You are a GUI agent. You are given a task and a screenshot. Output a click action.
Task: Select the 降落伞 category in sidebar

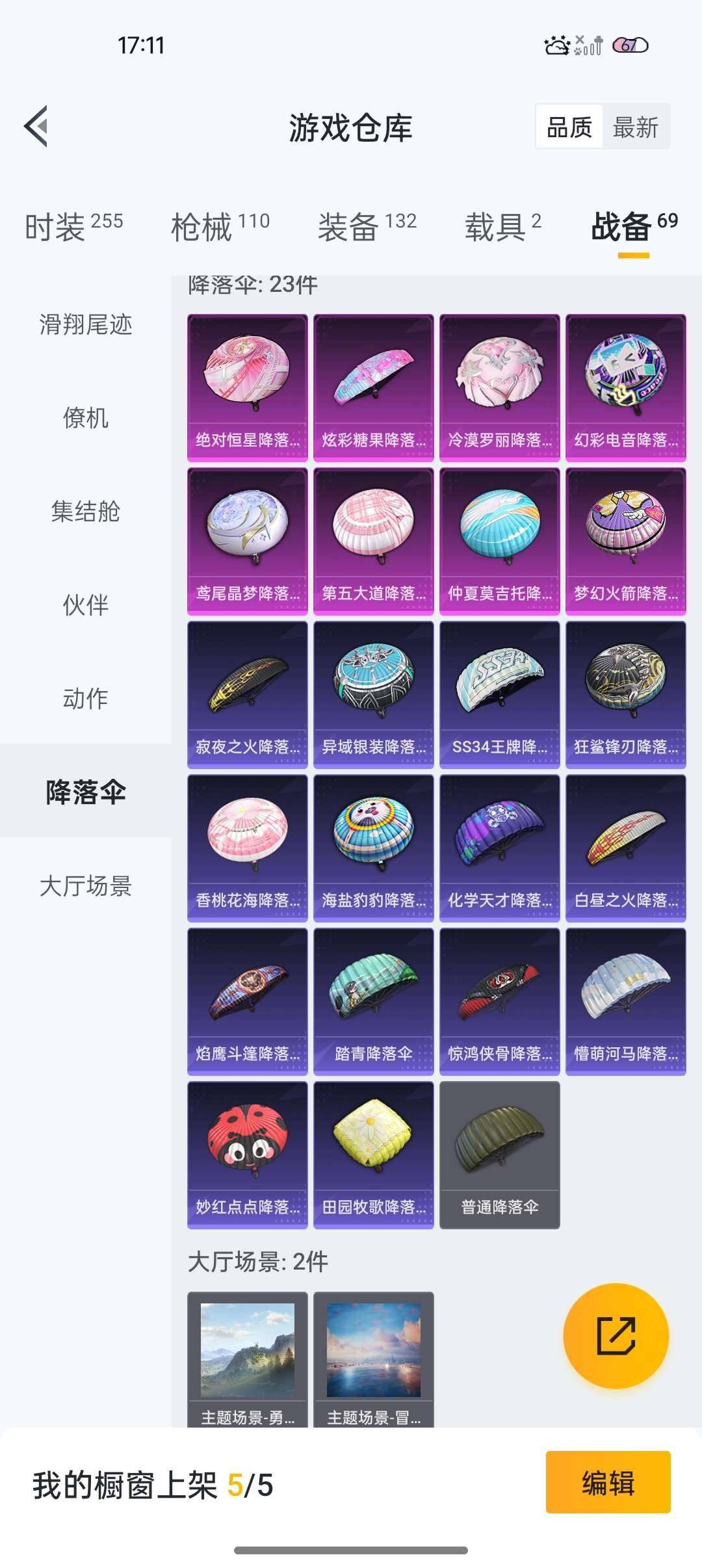point(85,792)
